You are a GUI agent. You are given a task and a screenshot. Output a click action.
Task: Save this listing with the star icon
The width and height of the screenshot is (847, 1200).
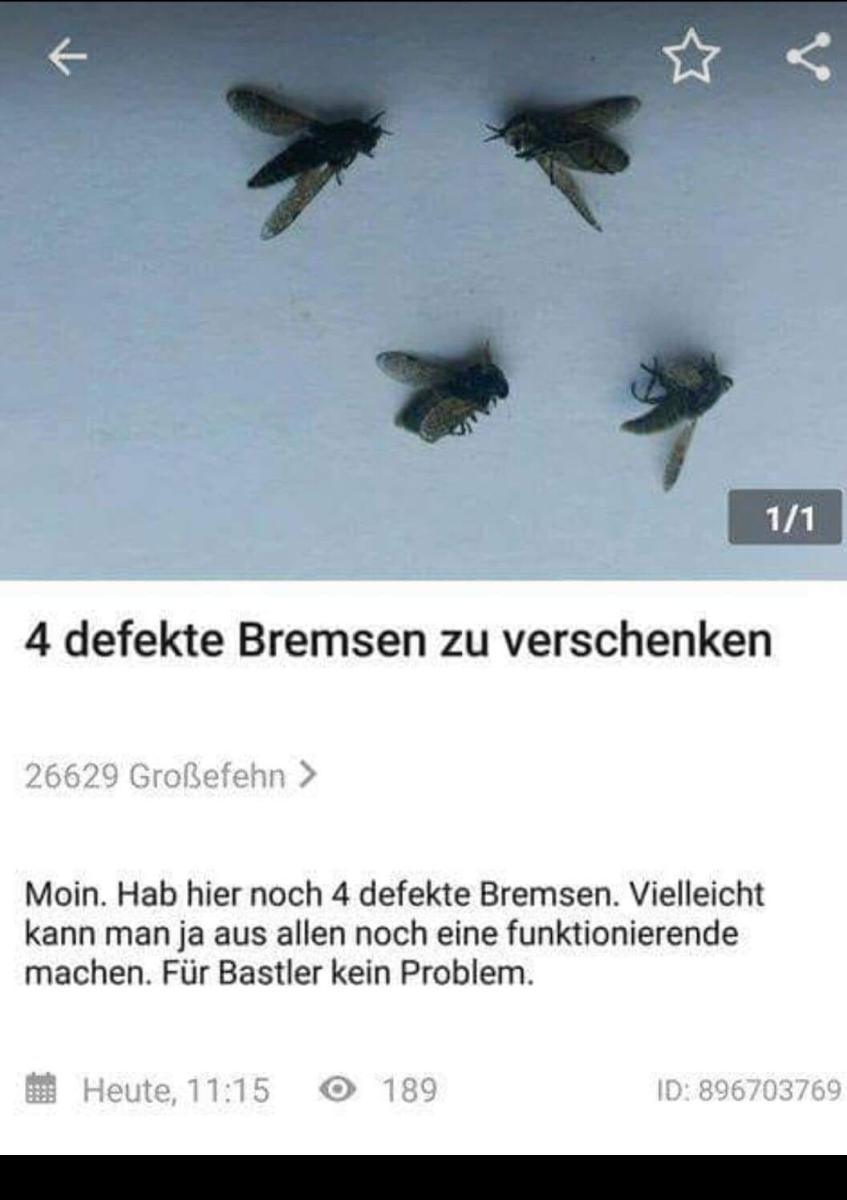[691, 58]
